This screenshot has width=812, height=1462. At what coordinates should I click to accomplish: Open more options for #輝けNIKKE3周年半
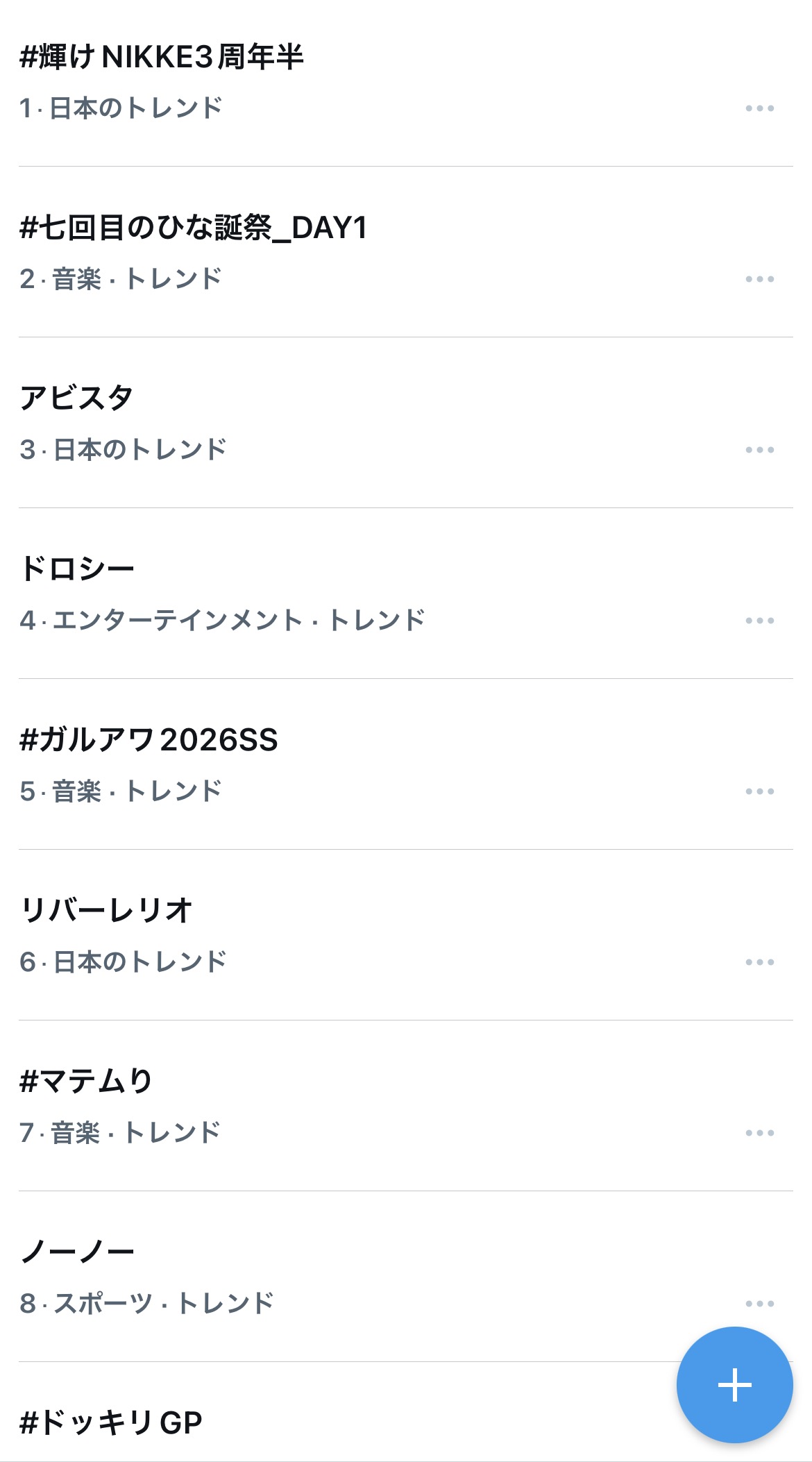click(x=759, y=108)
